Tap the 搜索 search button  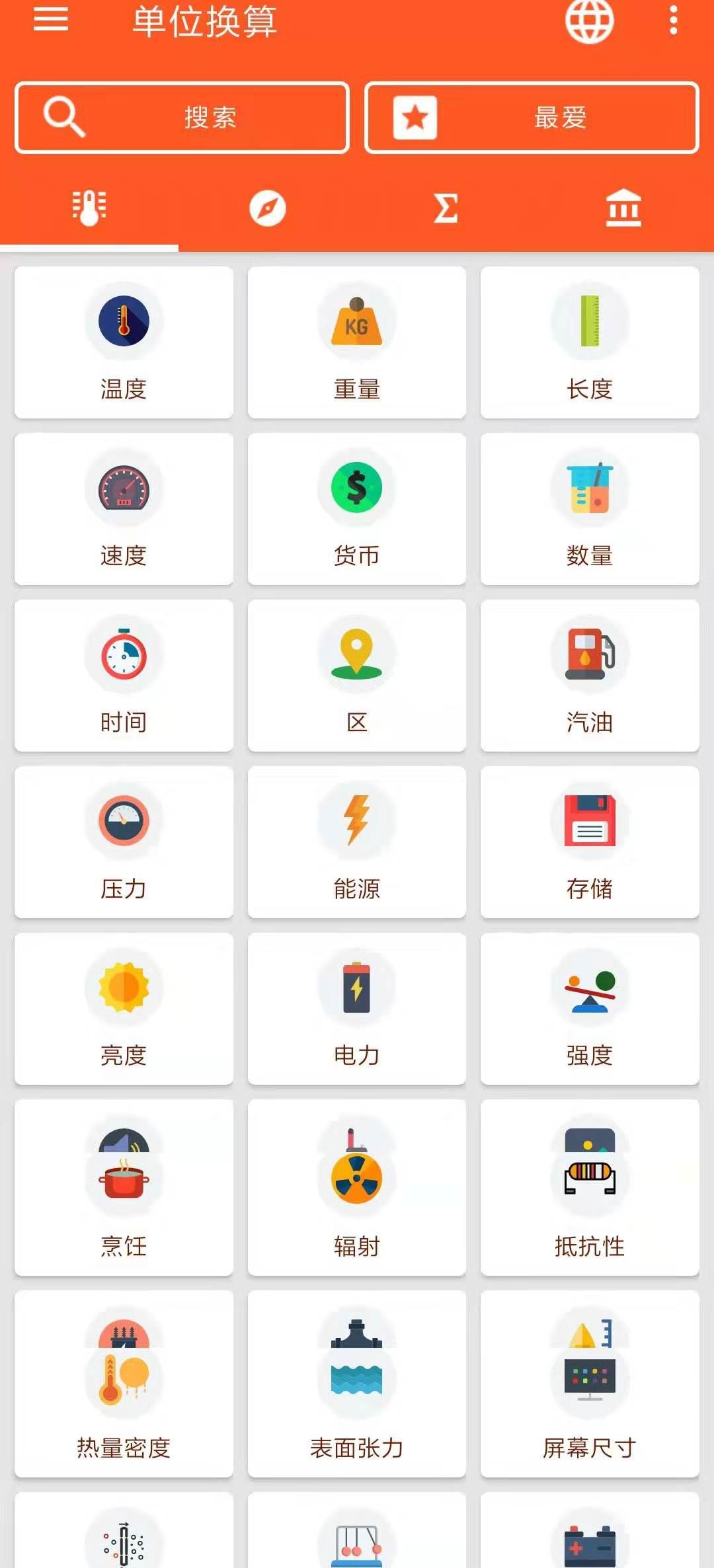(182, 118)
